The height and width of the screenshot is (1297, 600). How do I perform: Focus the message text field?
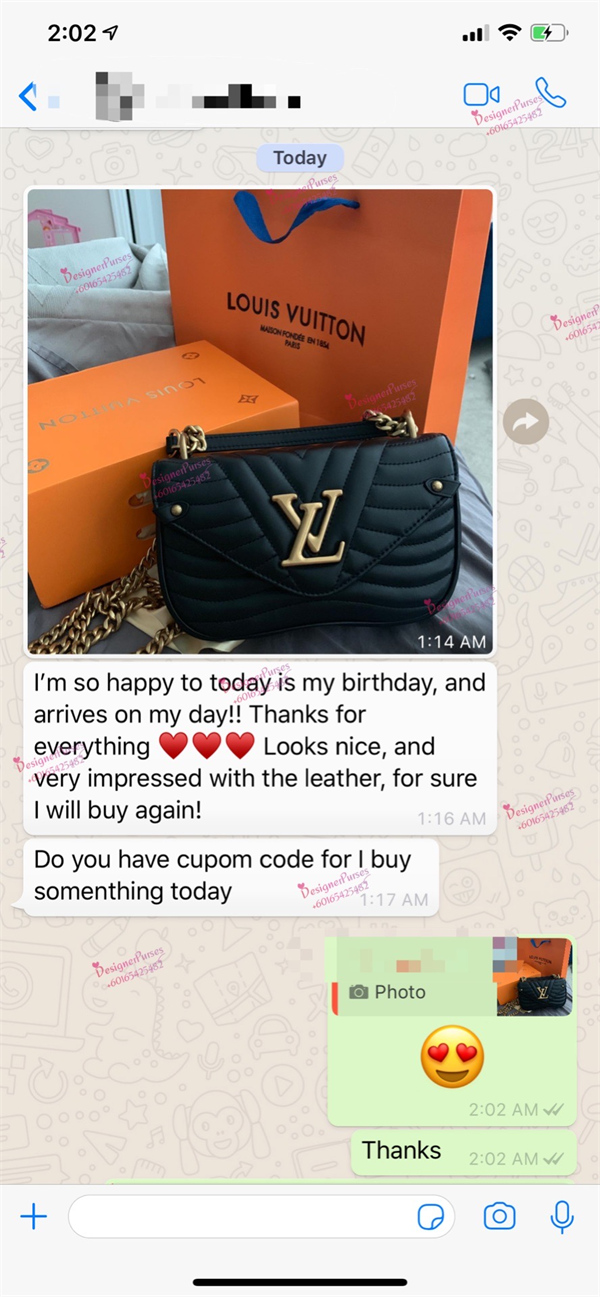point(240,1216)
